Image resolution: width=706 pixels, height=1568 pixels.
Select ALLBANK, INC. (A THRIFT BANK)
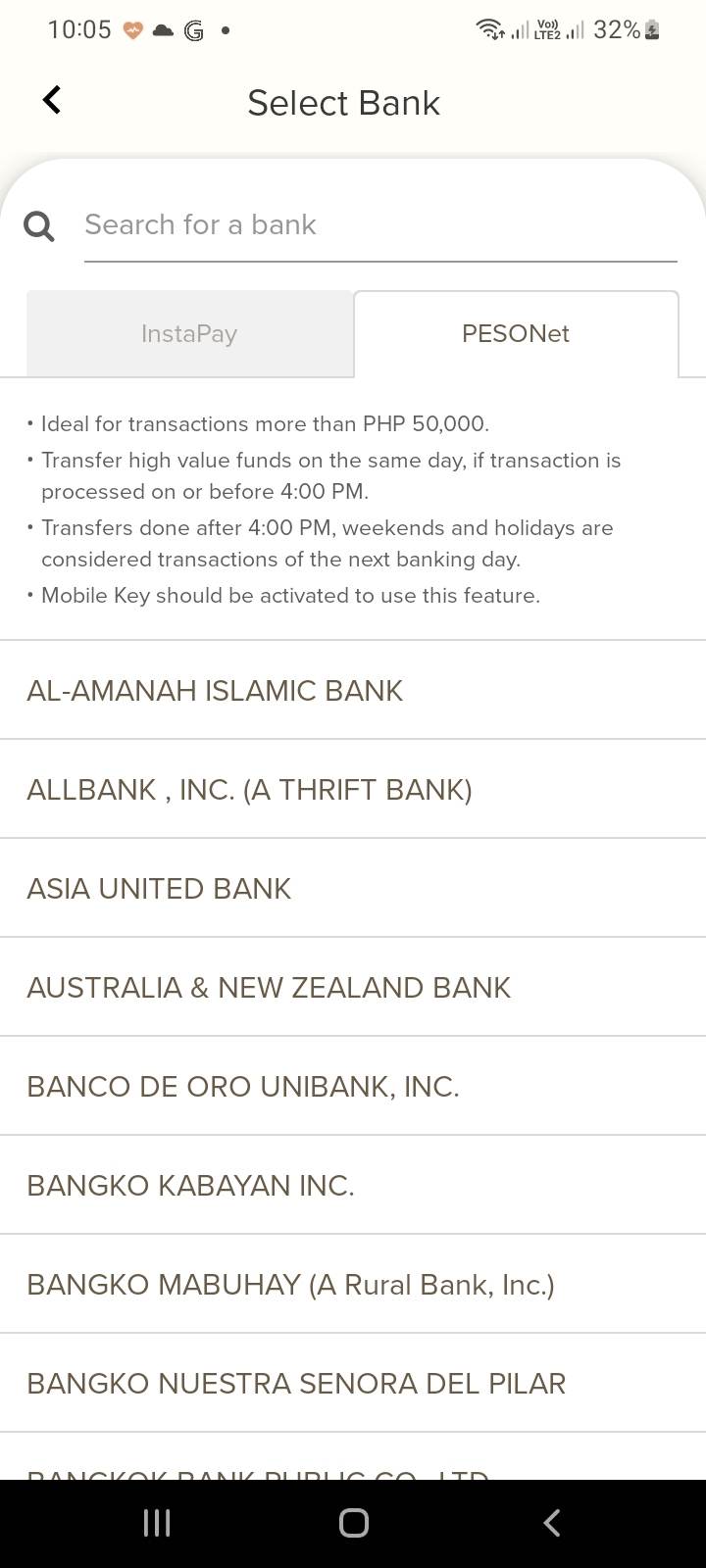353,789
